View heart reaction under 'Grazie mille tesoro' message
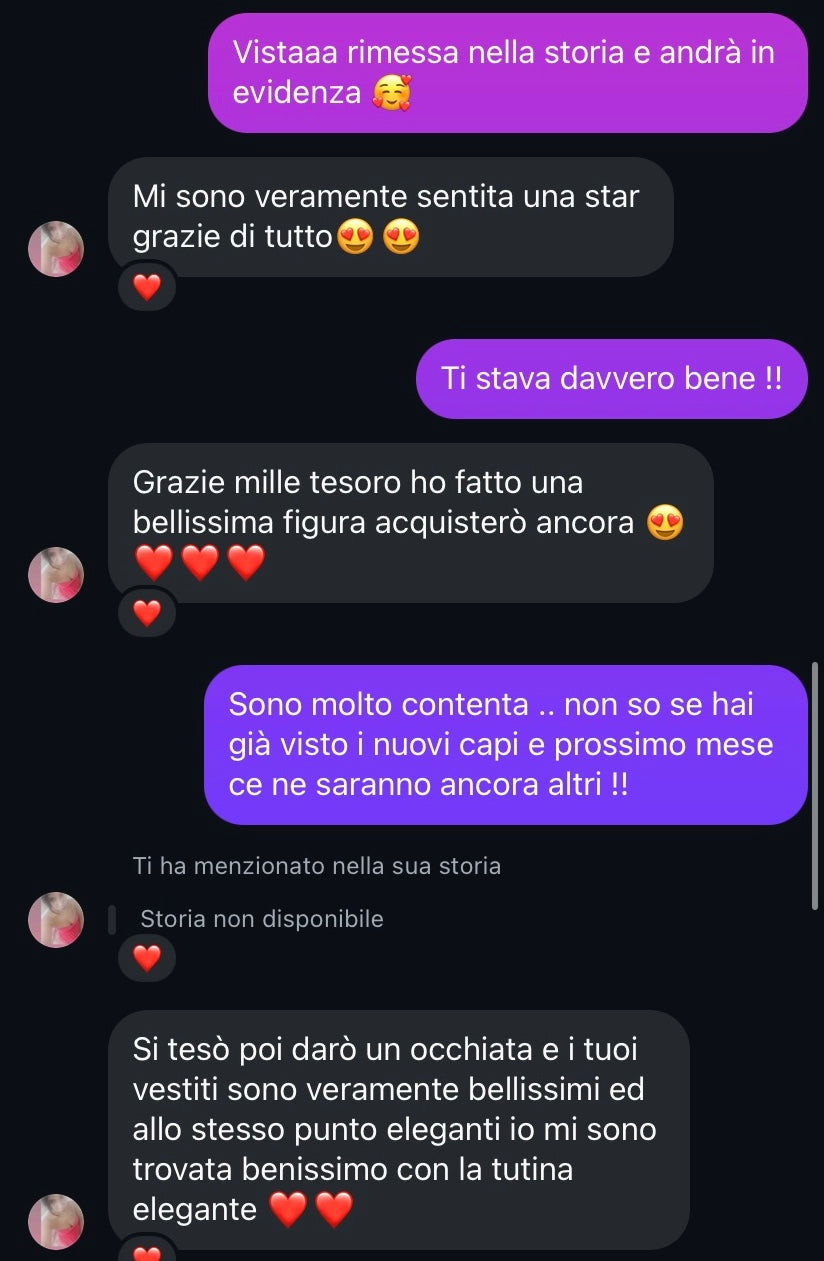 (x=147, y=612)
